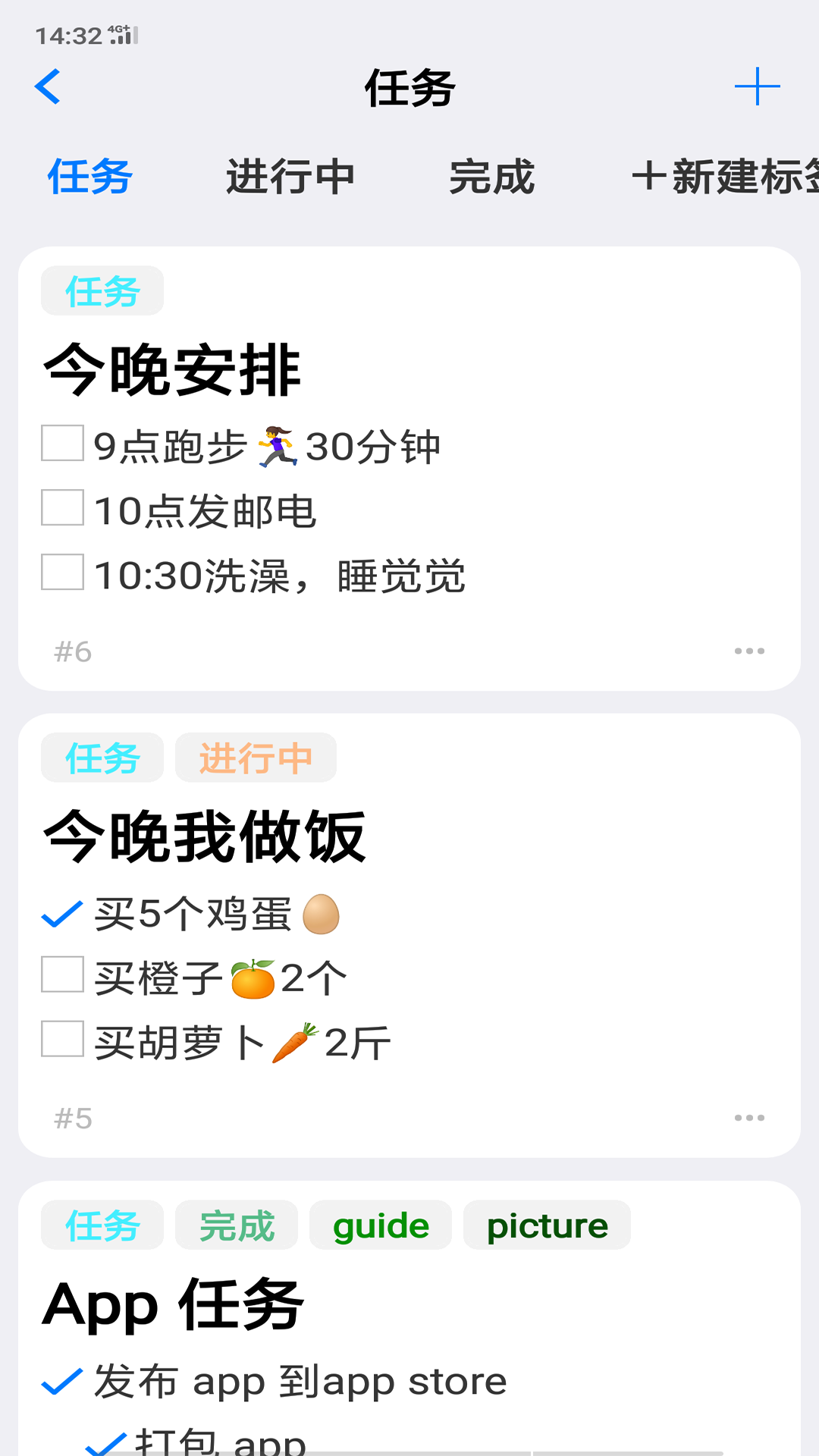This screenshot has height=1456, width=819.
Task: Tap the plus icon to create a new task
Action: 758,86
